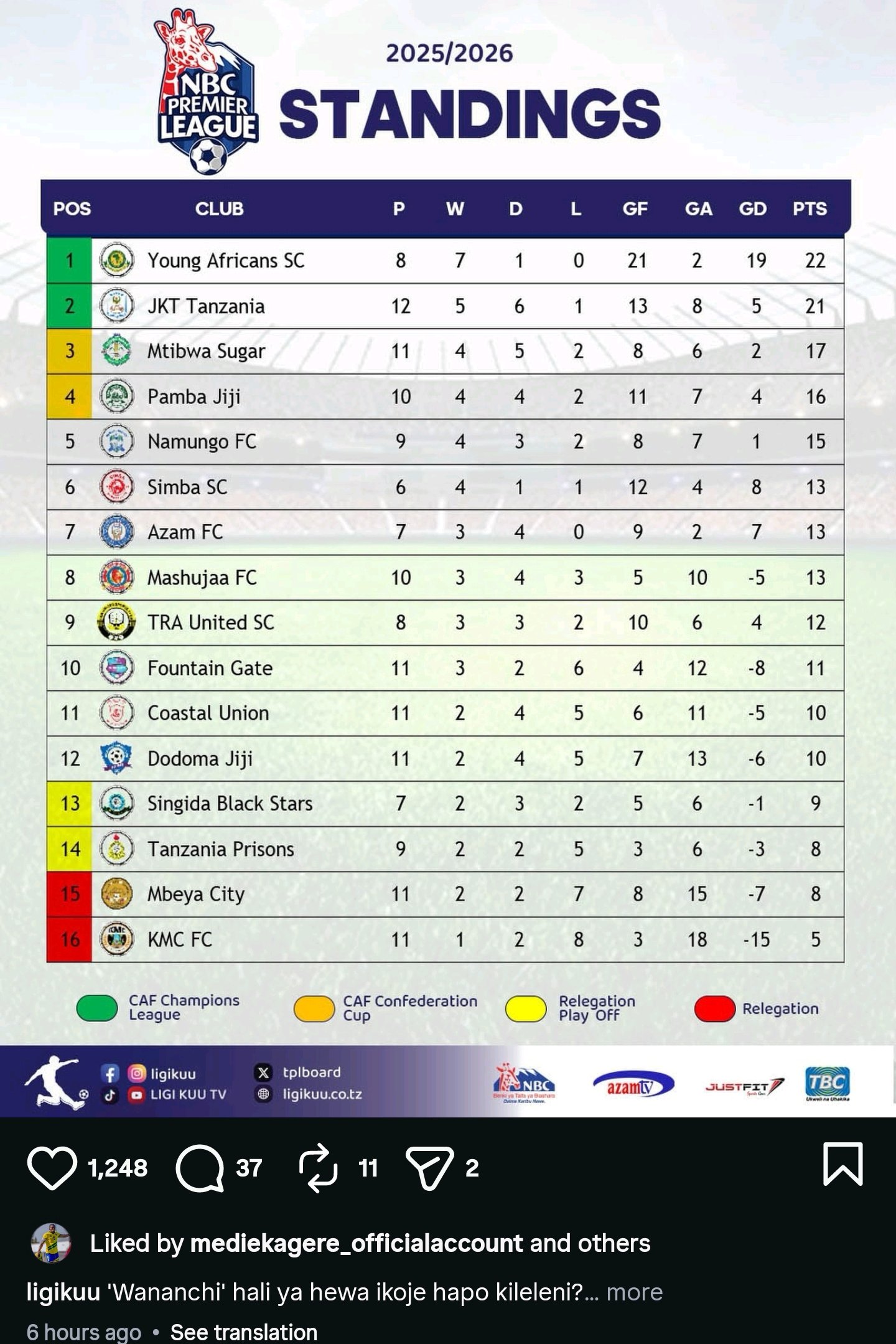Expand the caption with more
Viewport: 896px width, 1344px height.
tap(634, 1292)
